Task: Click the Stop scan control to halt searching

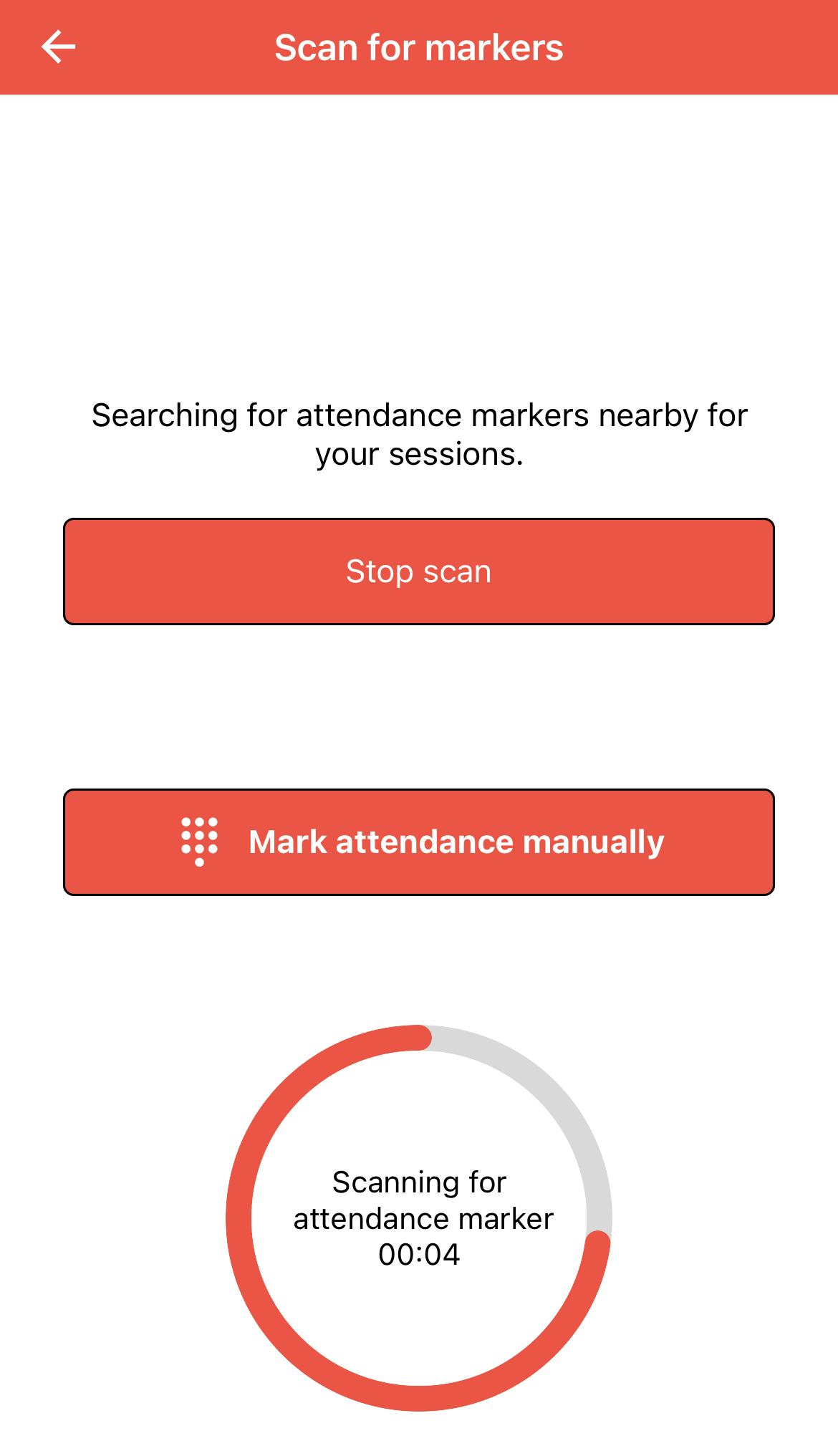Action: click(x=419, y=571)
